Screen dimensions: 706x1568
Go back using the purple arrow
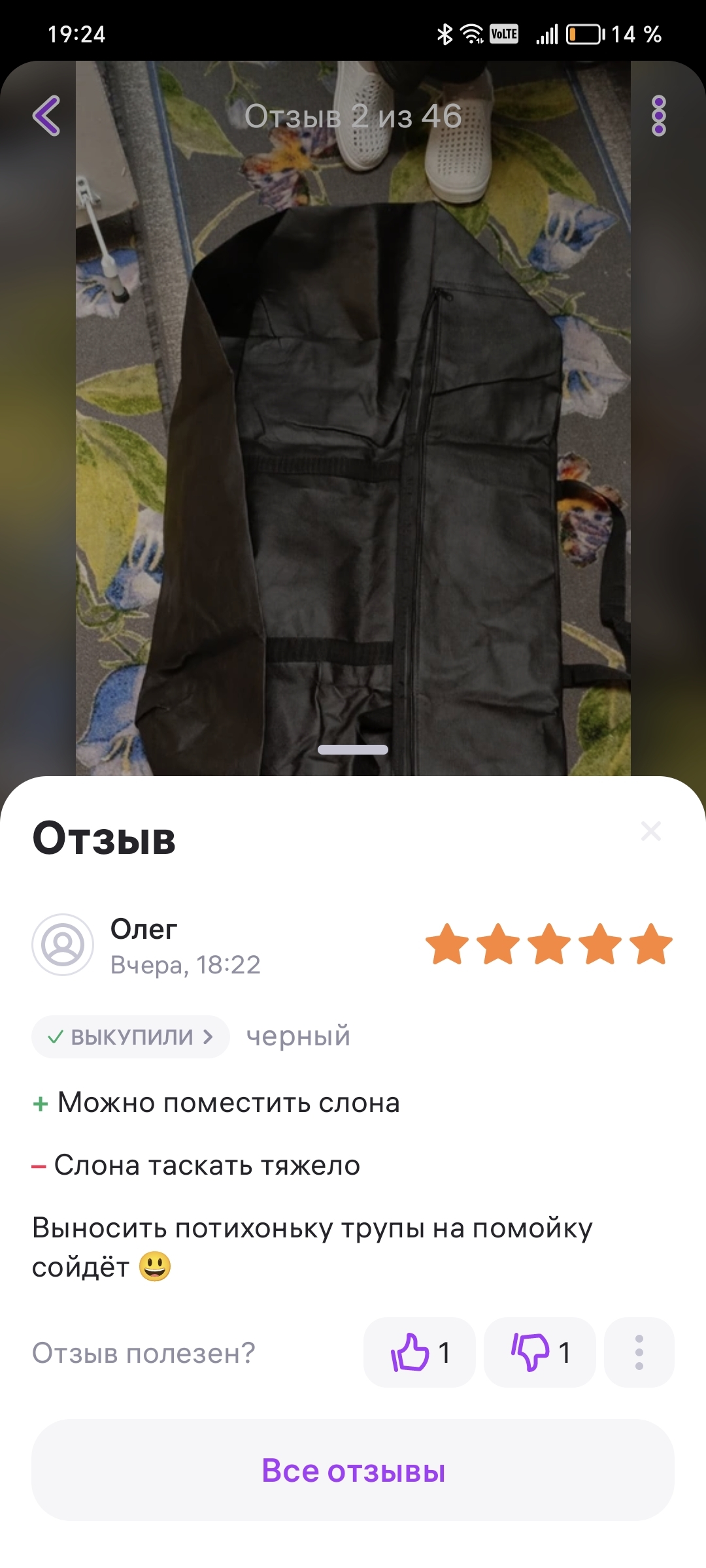[x=46, y=116]
